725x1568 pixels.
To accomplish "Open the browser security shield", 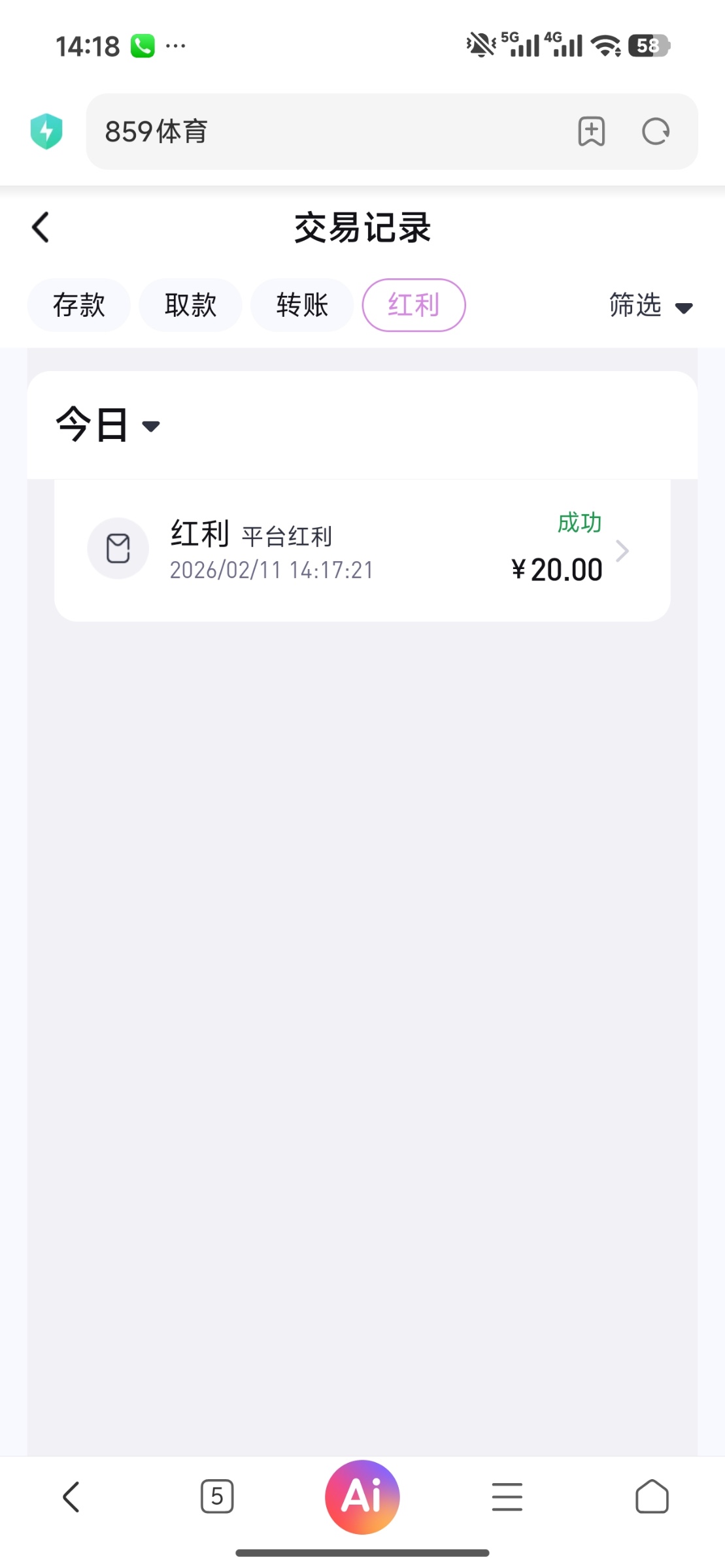I will pos(46,131).
